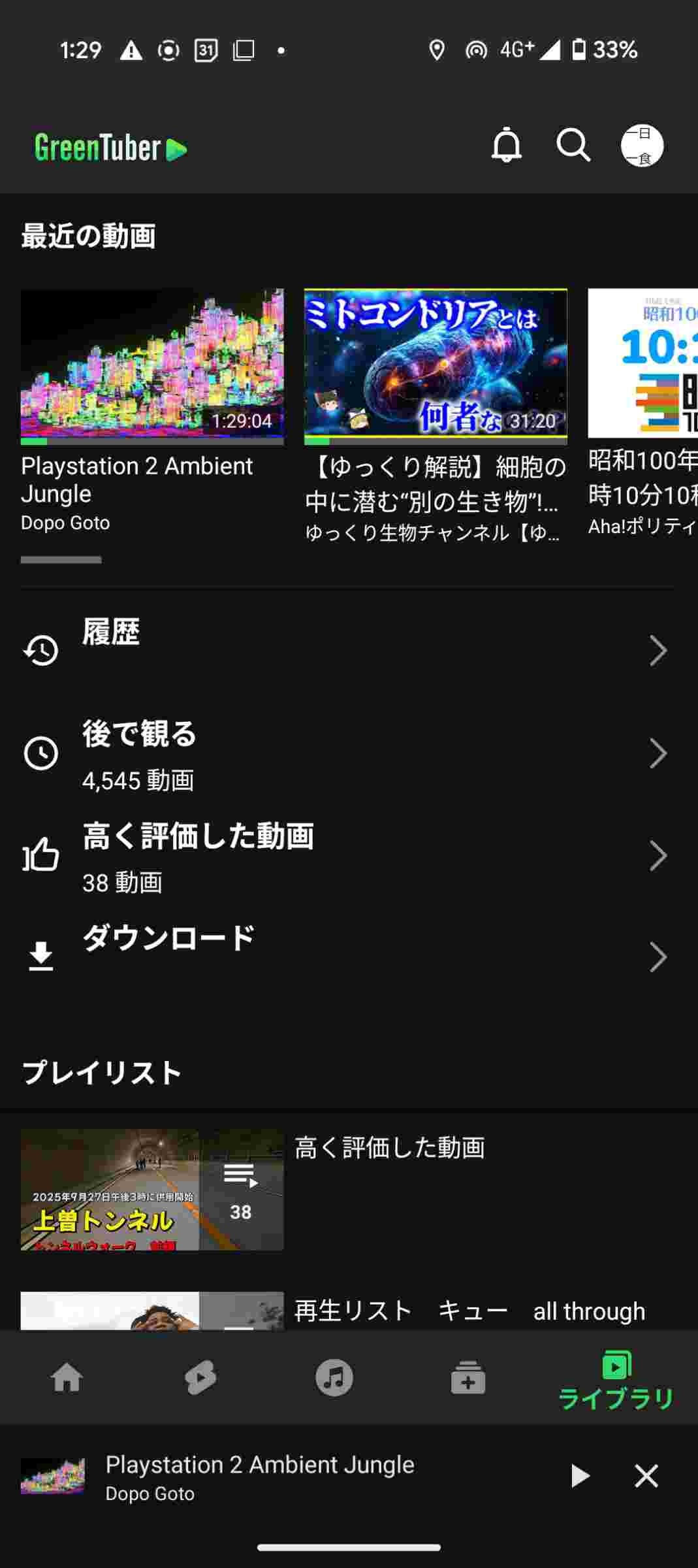Viewport: 698px width, 1568px height.
Task: Open the ダウンロード downloads row
Action: click(346, 956)
